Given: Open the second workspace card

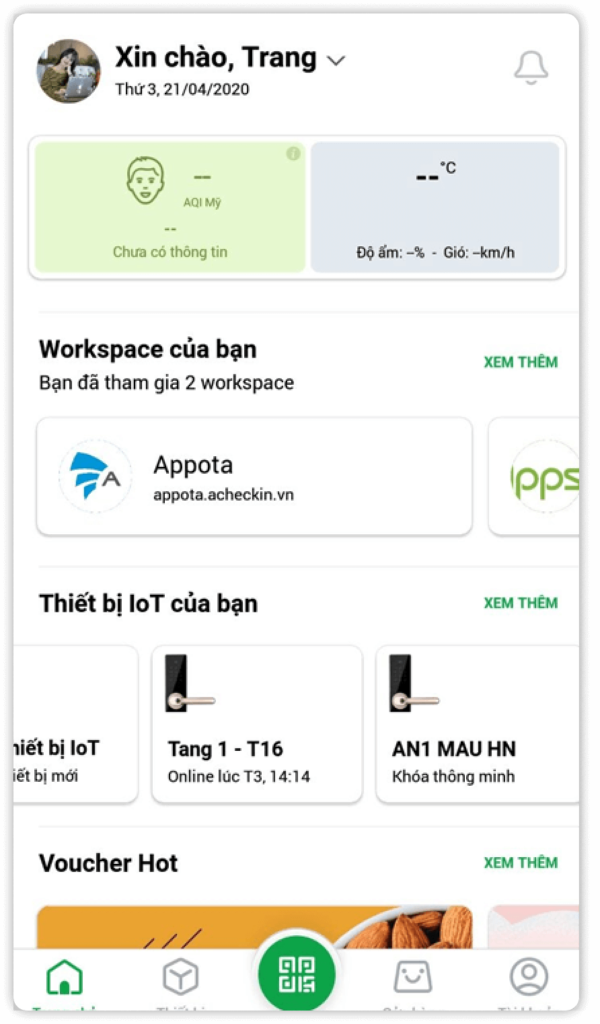Looking at the screenshot, I should pos(537,477).
